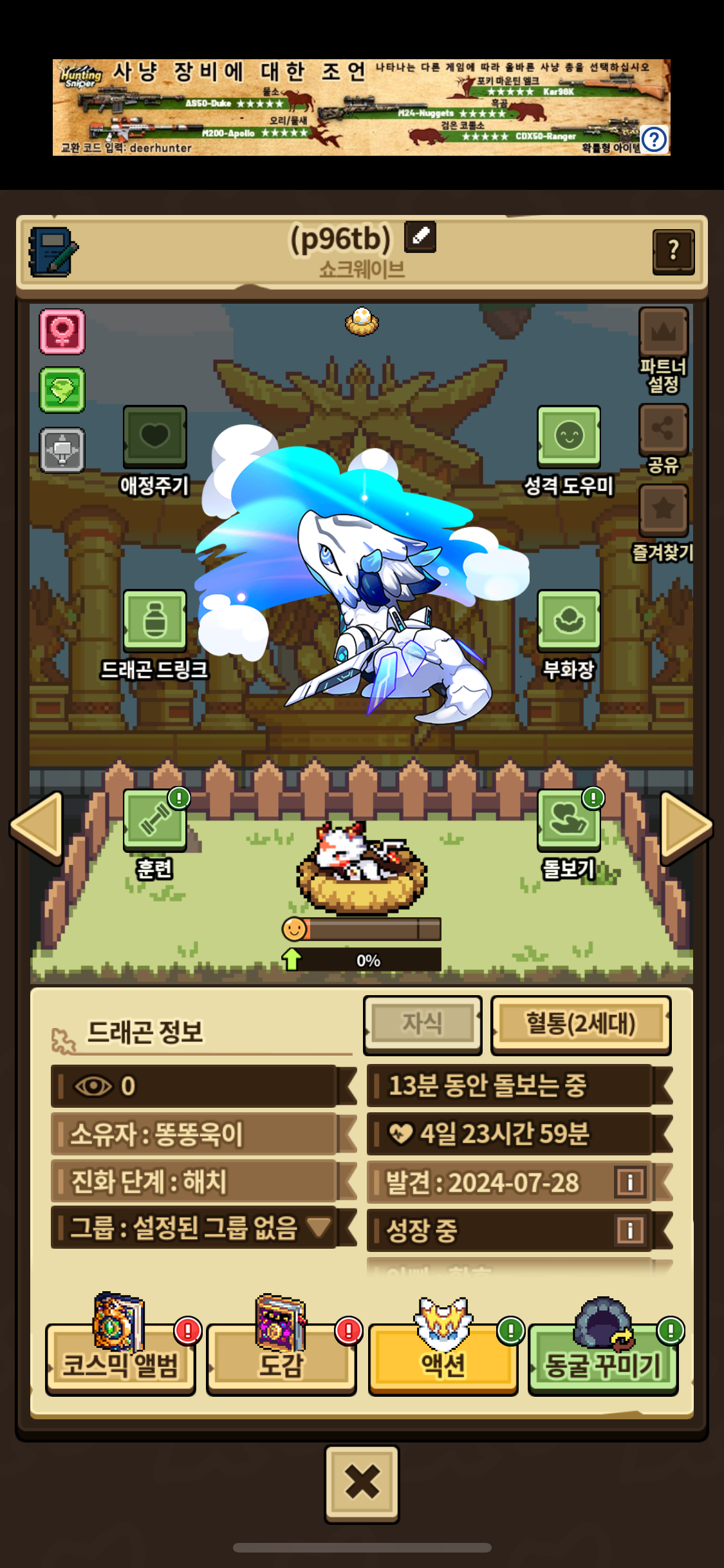The height and width of the screenshot is (1568, 724).
Task: Edit the dragon name with pencil icon
Action: [x=420, y=236]
